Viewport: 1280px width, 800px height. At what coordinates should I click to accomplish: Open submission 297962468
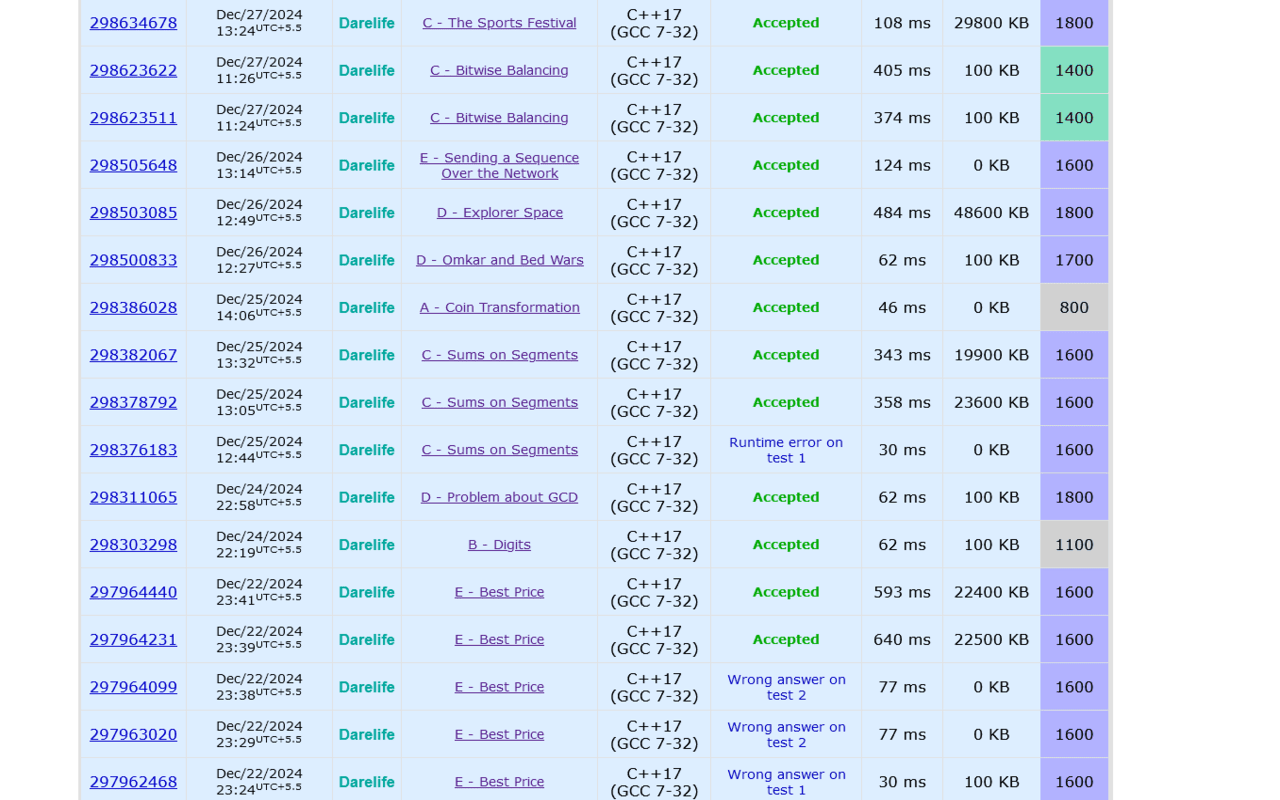click(133, 782)
